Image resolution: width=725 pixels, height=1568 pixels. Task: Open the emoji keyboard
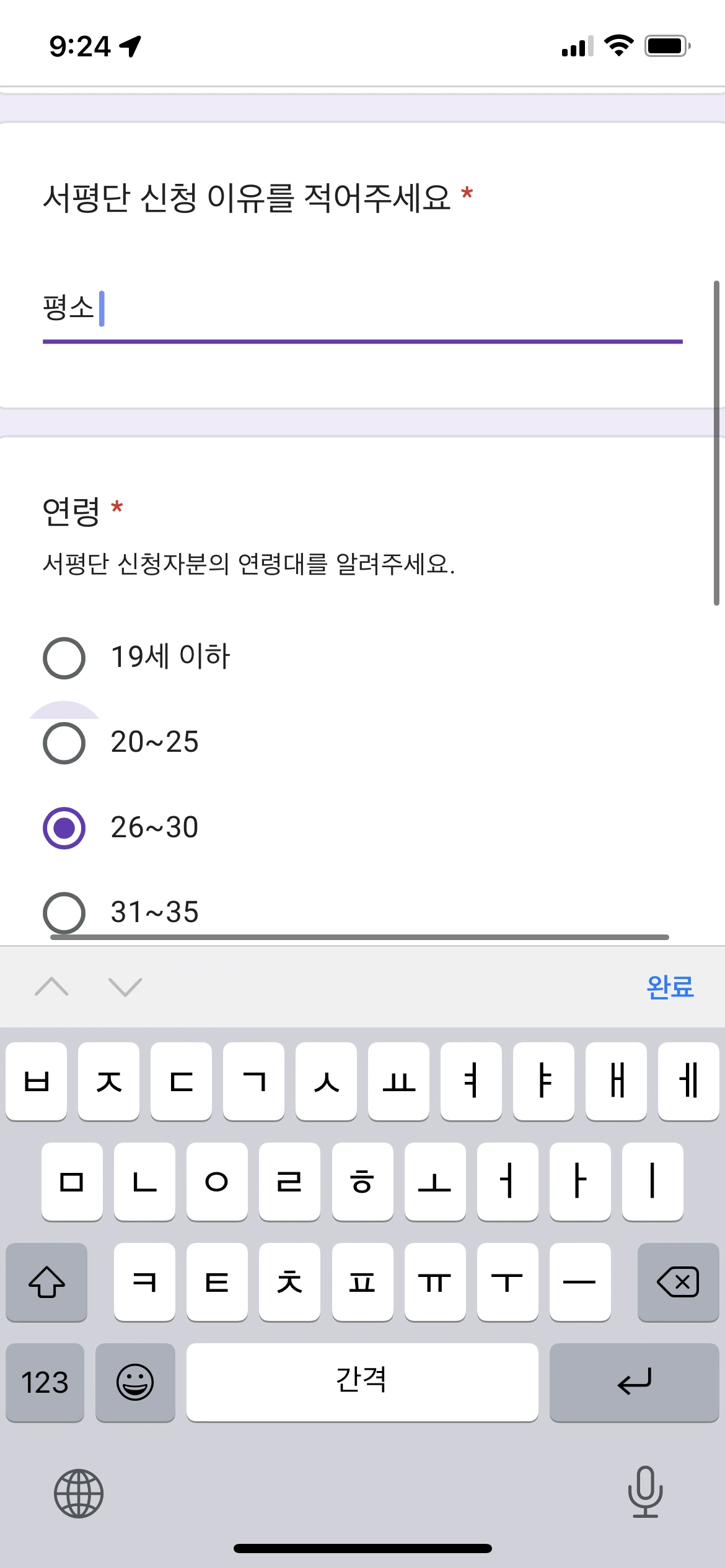tap(135, 1382)
